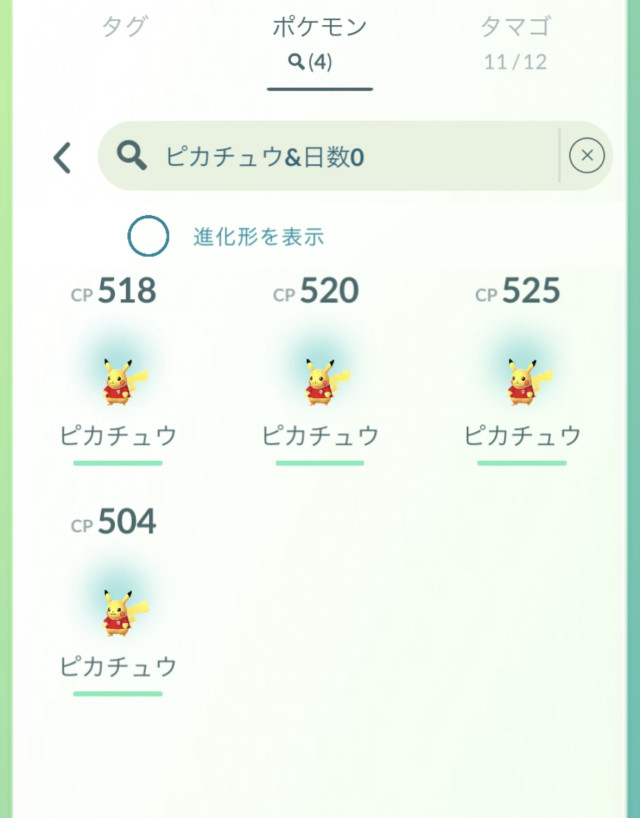
Task: Clear the search query
Action: (x=587, y=155)
